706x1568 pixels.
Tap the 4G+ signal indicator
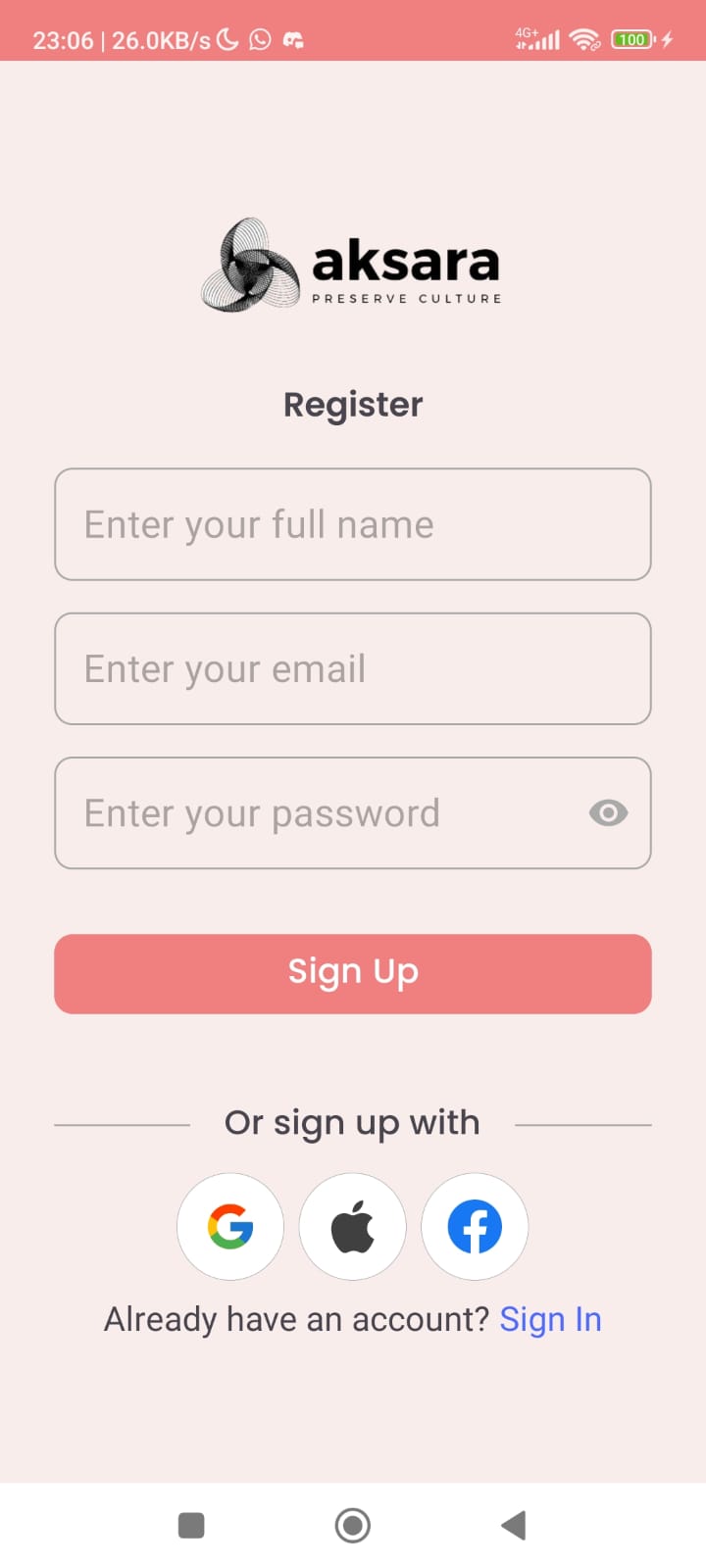coord(537,40)
